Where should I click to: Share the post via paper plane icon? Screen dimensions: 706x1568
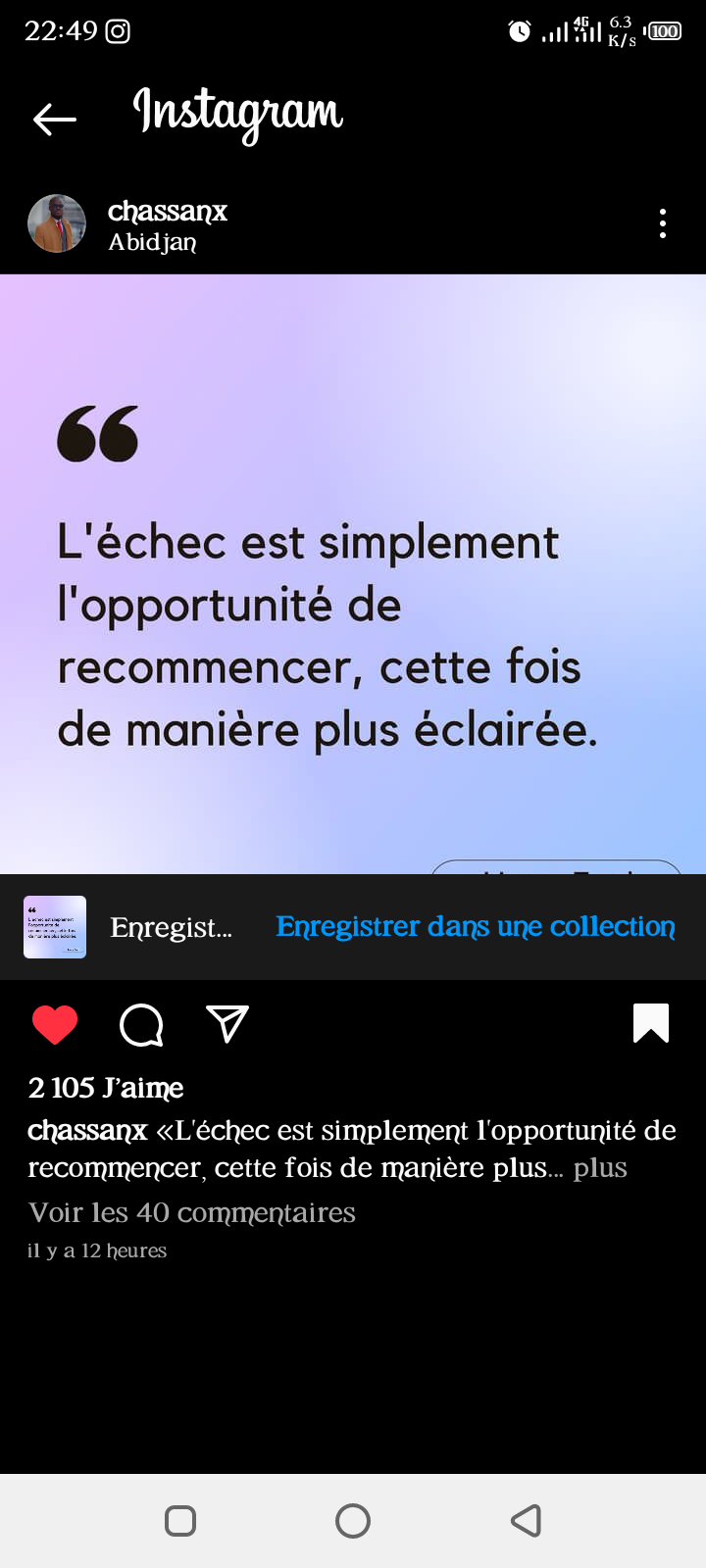(x=227, y=1025)
